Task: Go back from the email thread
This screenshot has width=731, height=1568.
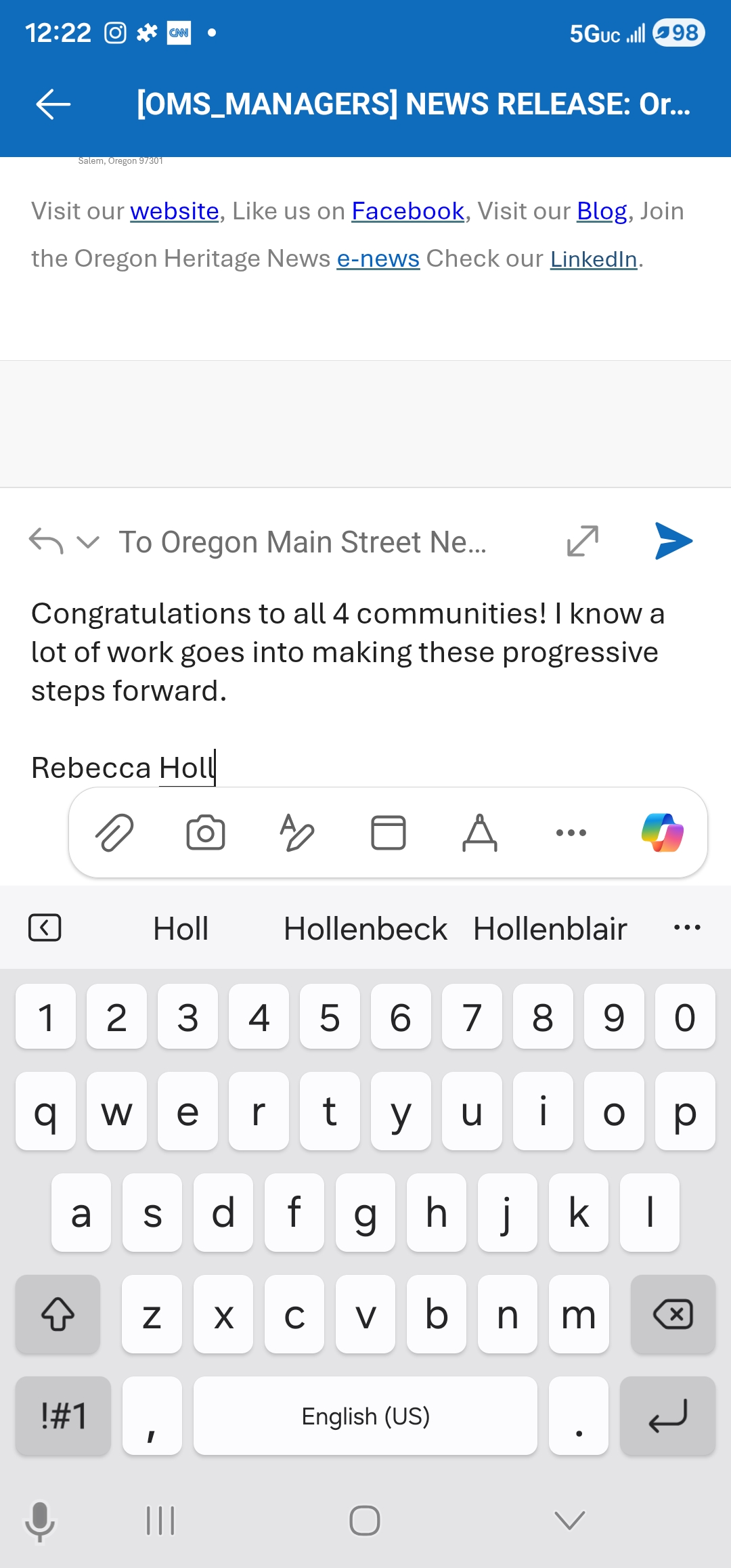Action: click(53, 104)
